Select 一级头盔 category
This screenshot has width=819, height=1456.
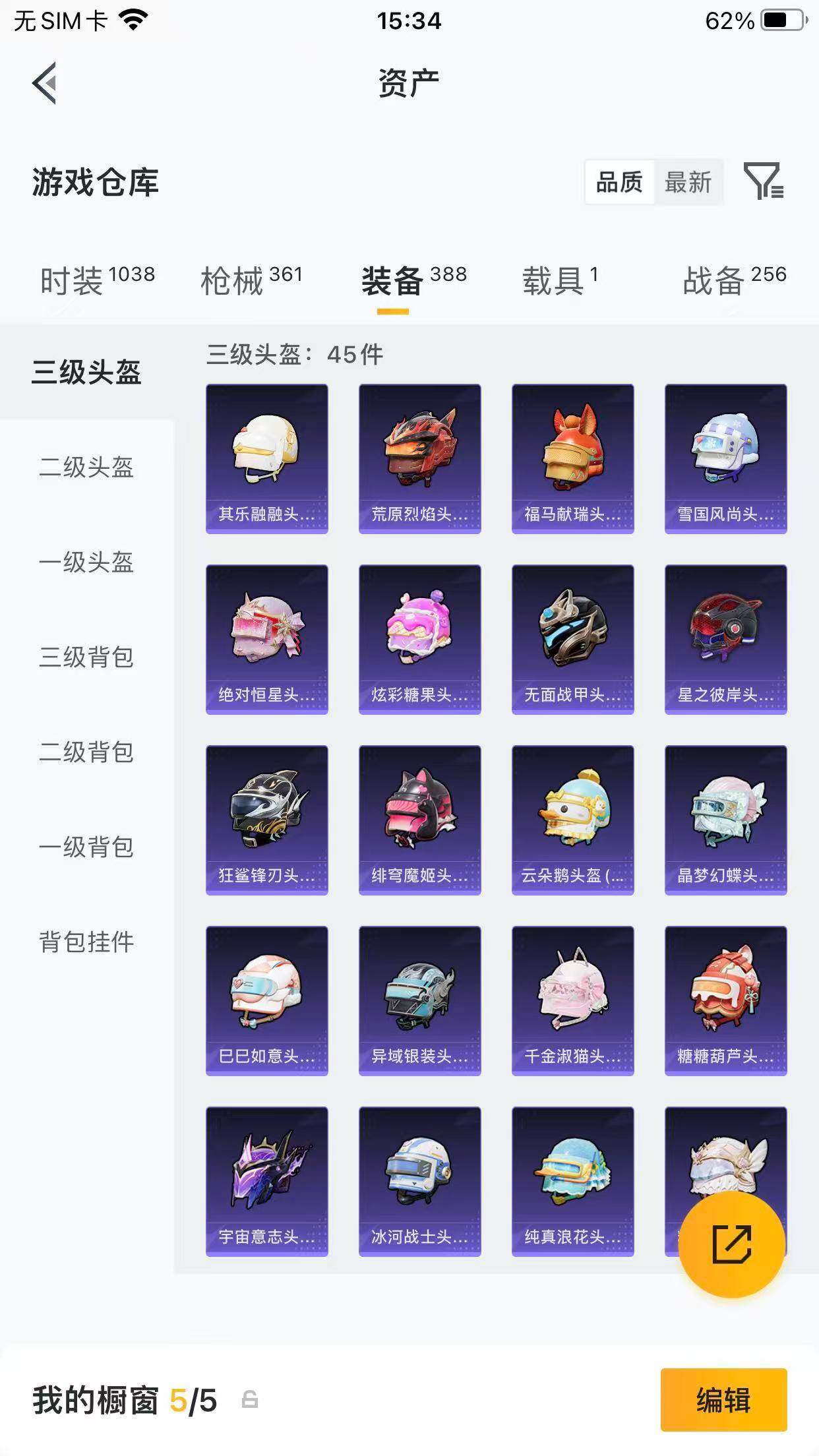pyautogui.click(x=86, y=562)
